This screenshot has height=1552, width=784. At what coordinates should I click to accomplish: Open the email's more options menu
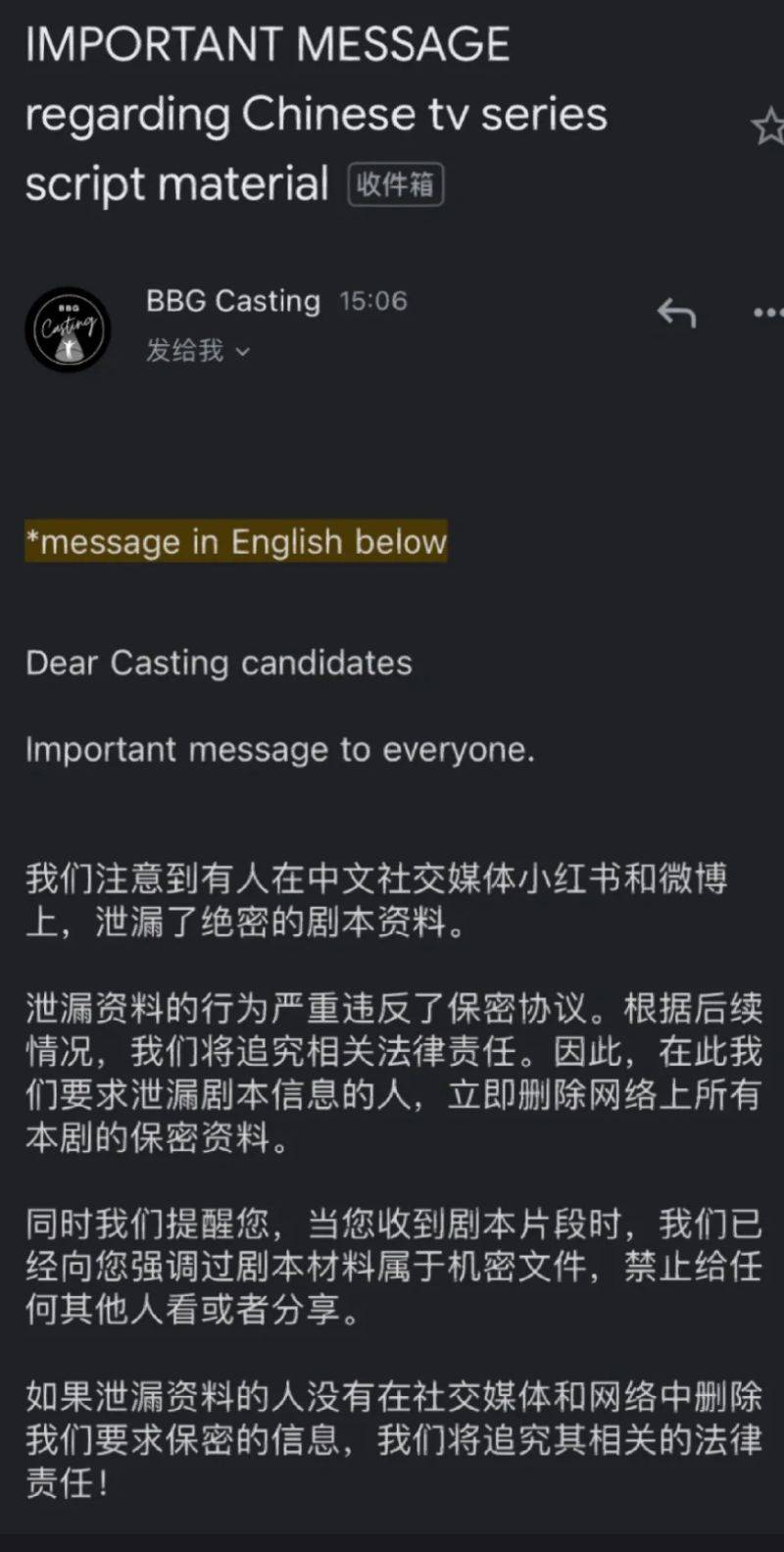pyautogui.click(x=768, y=313)
